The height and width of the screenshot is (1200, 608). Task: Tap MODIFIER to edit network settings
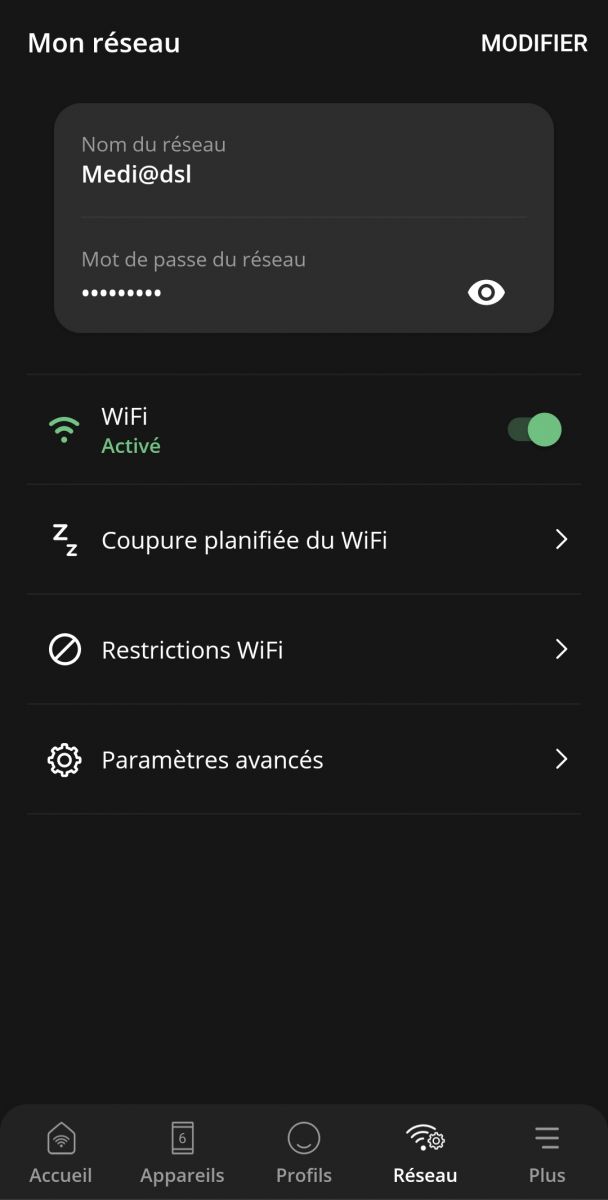click(534, 43)
